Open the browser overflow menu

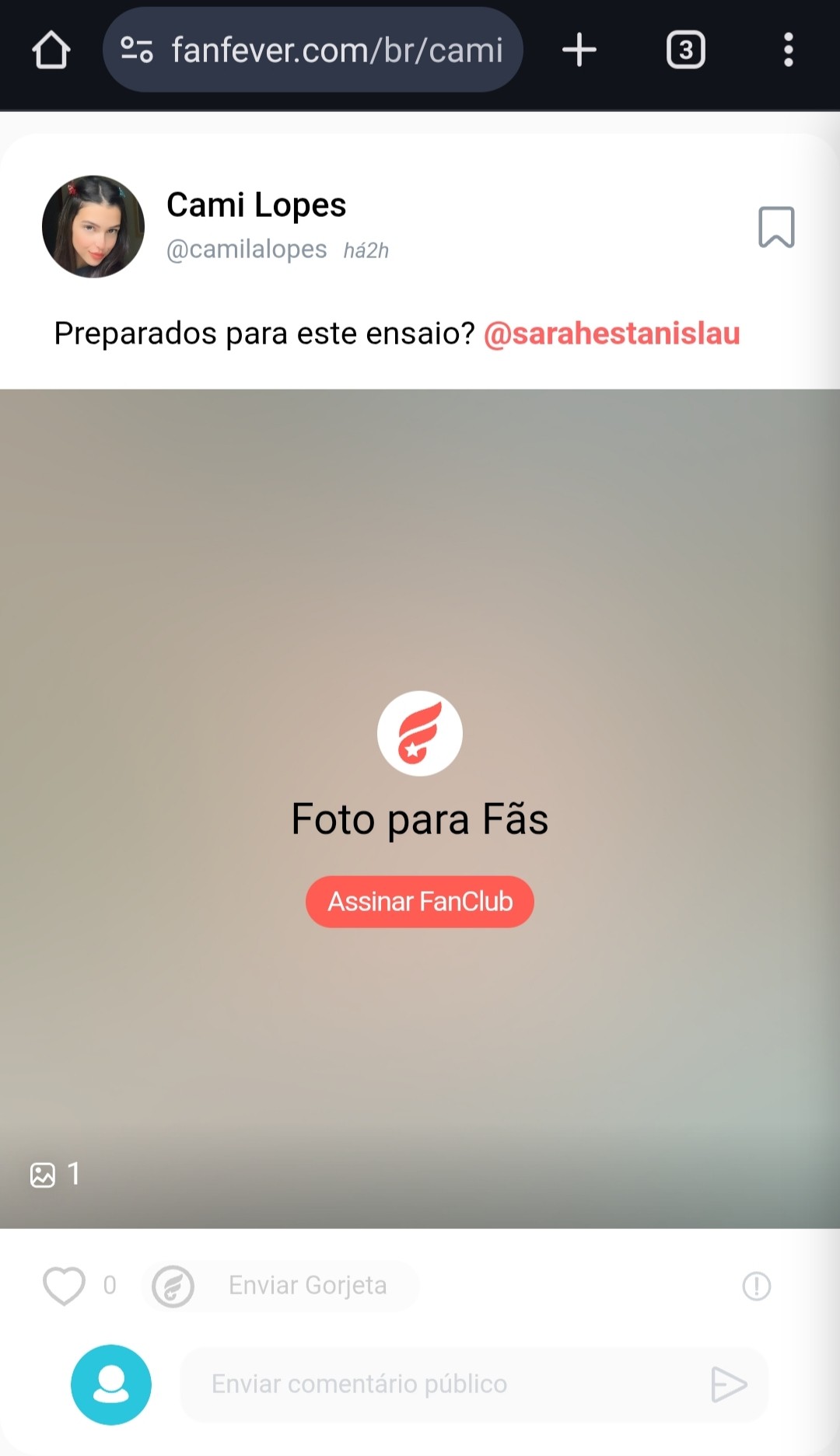[788, 51]
